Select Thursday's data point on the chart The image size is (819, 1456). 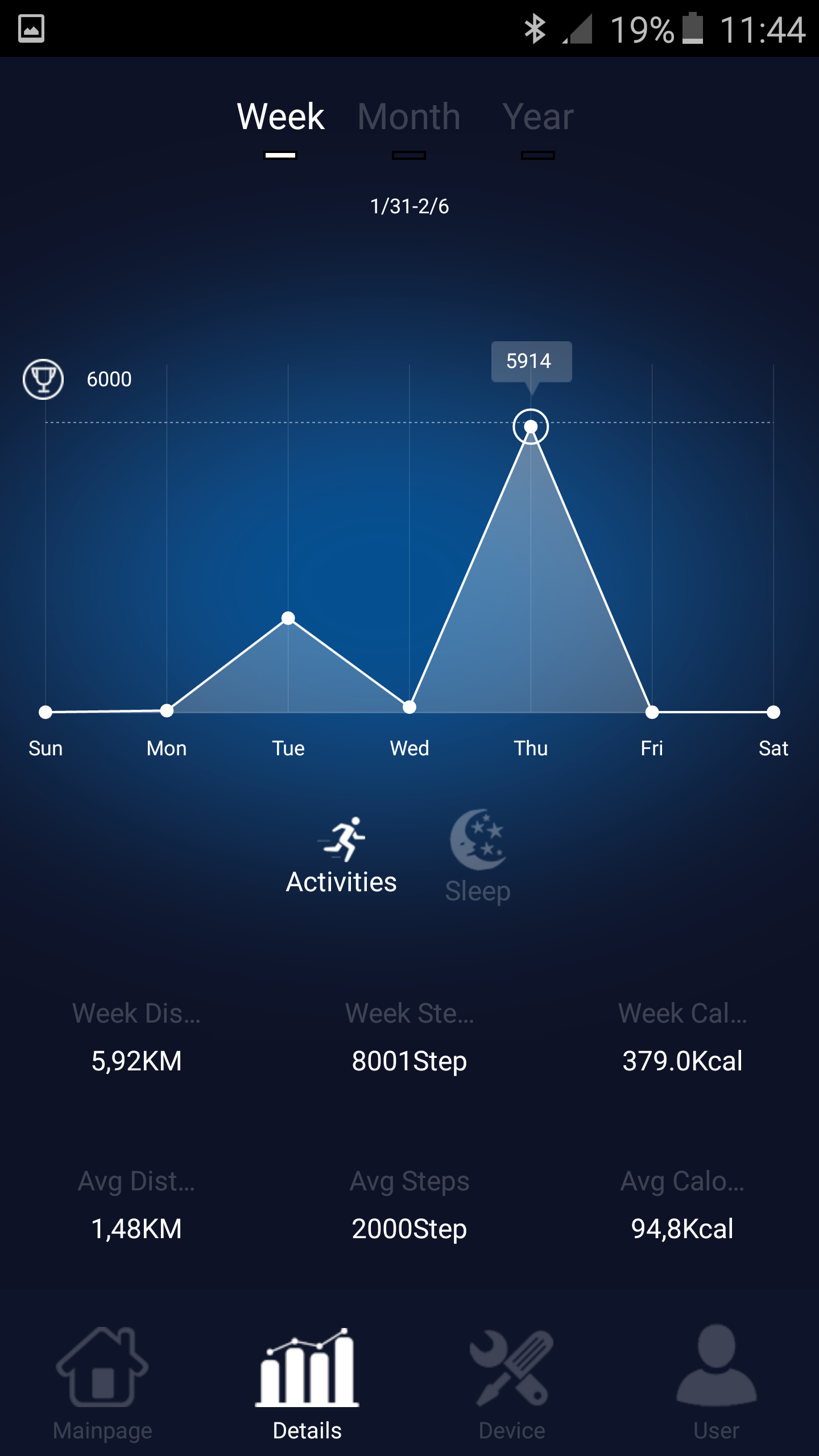531,427
